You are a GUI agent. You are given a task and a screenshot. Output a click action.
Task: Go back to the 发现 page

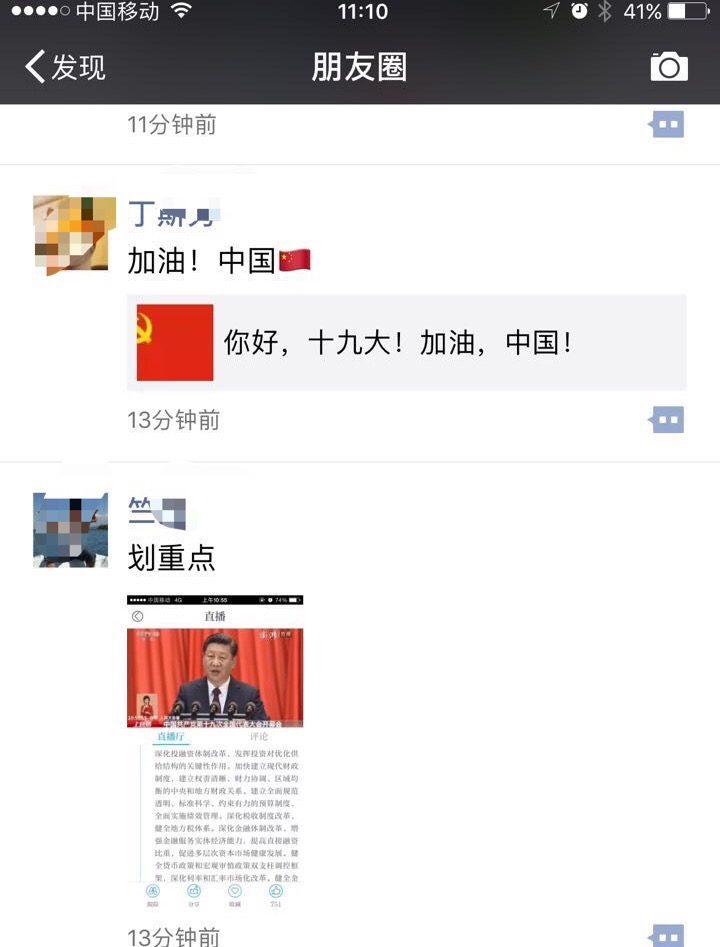point(66,67)
